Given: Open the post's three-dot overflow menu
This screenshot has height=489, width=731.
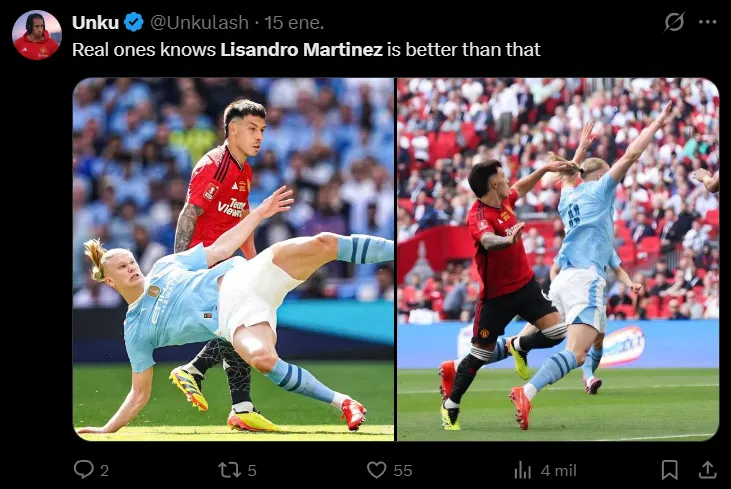Looking at the screenshot, I should (707, 22).
